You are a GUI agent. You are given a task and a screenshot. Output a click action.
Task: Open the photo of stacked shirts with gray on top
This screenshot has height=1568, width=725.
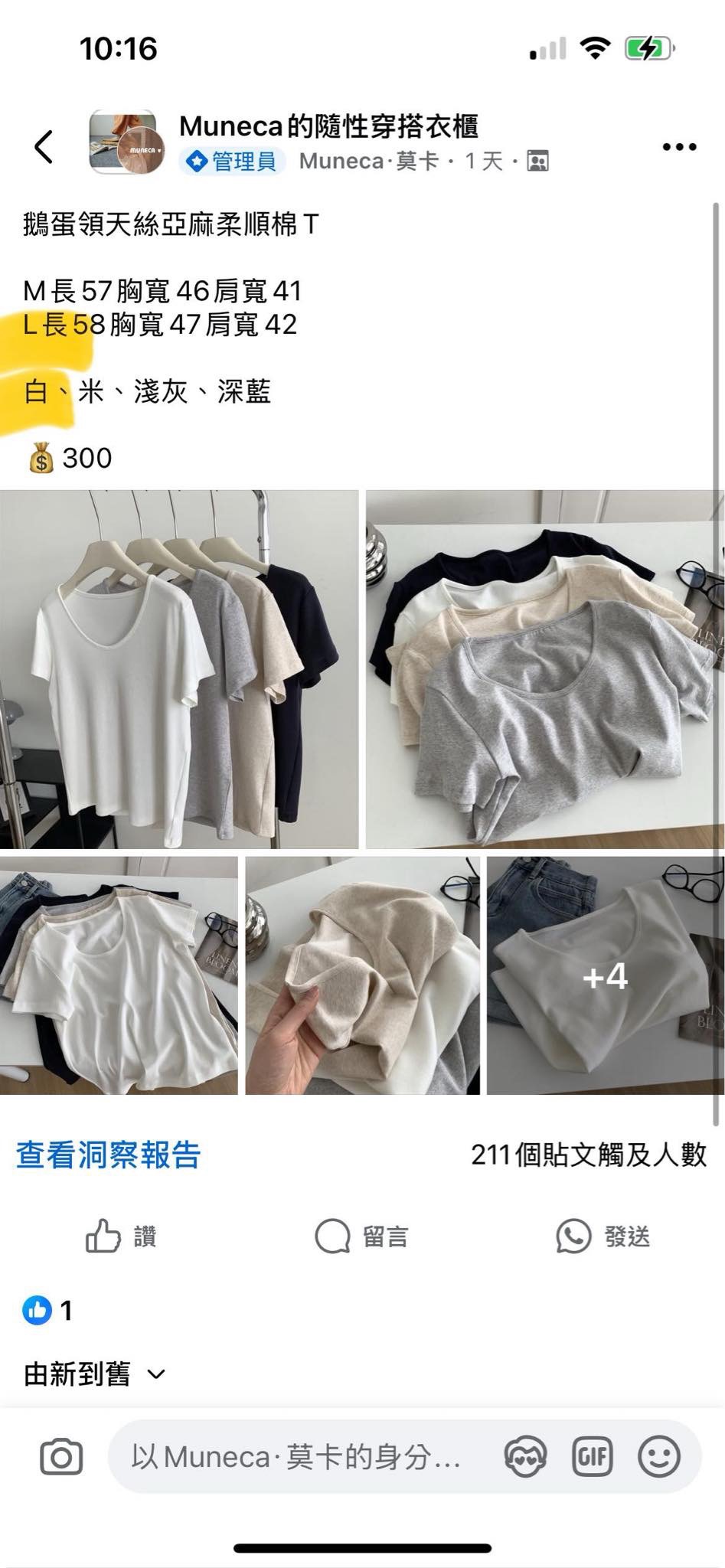tap(544, 669)
